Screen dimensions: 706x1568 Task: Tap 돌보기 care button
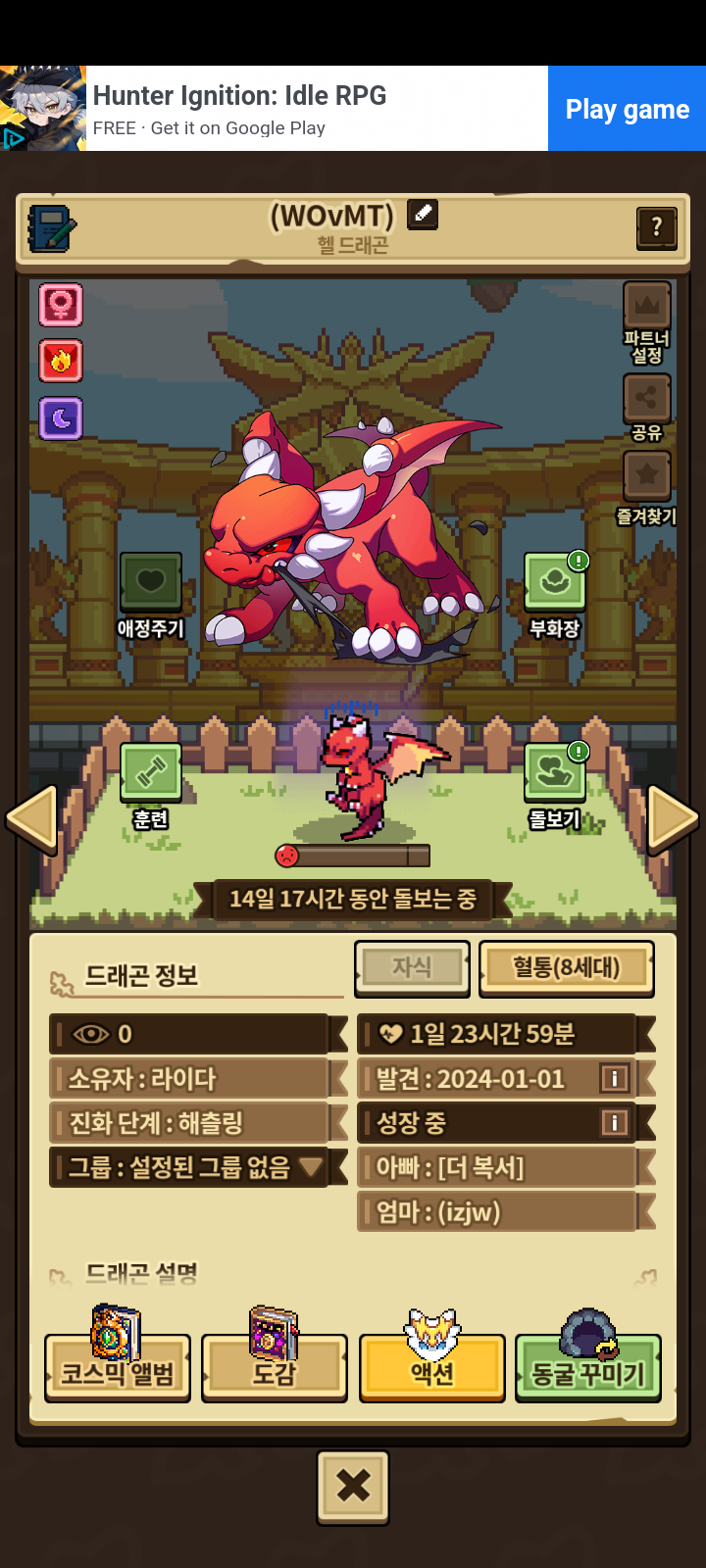555,772
